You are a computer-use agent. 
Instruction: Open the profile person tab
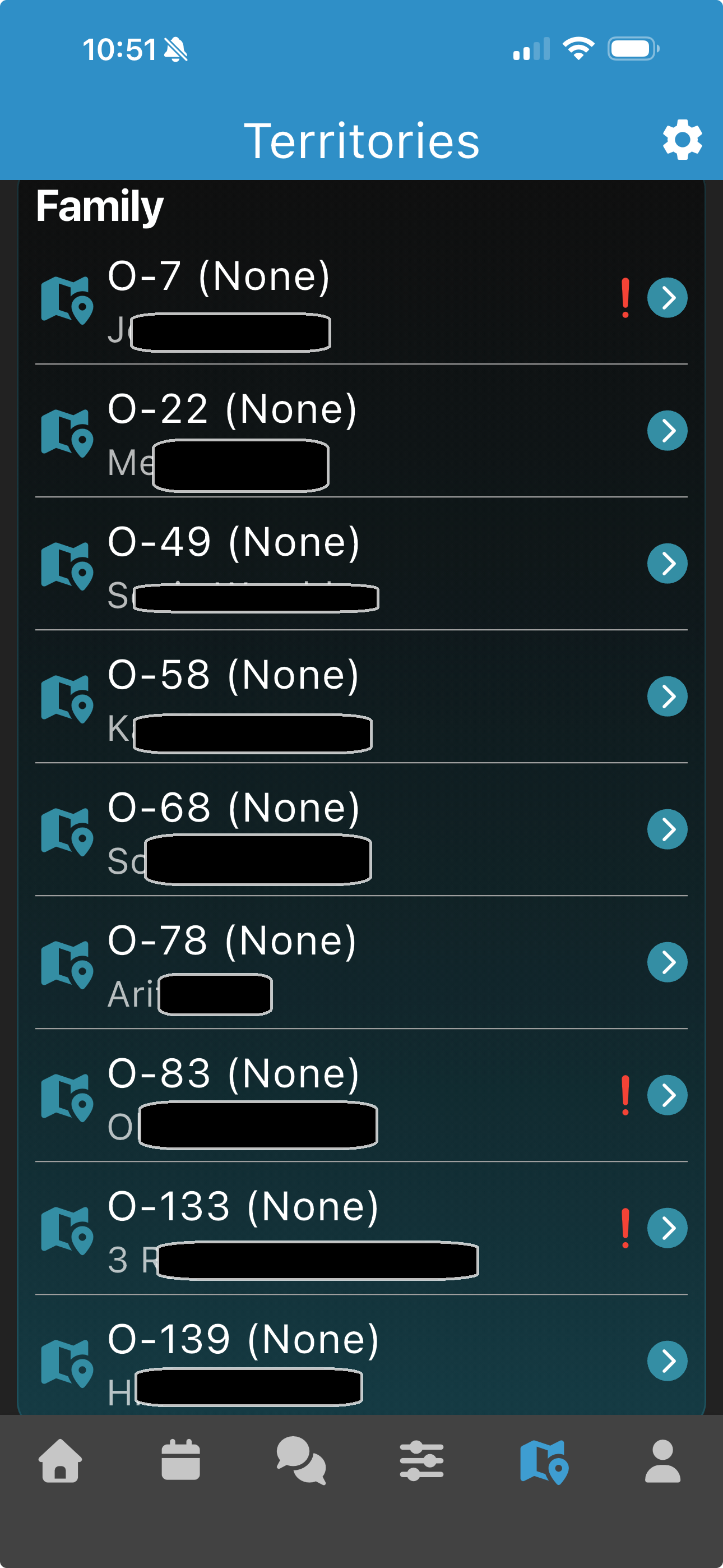[x=662, y=1460]
